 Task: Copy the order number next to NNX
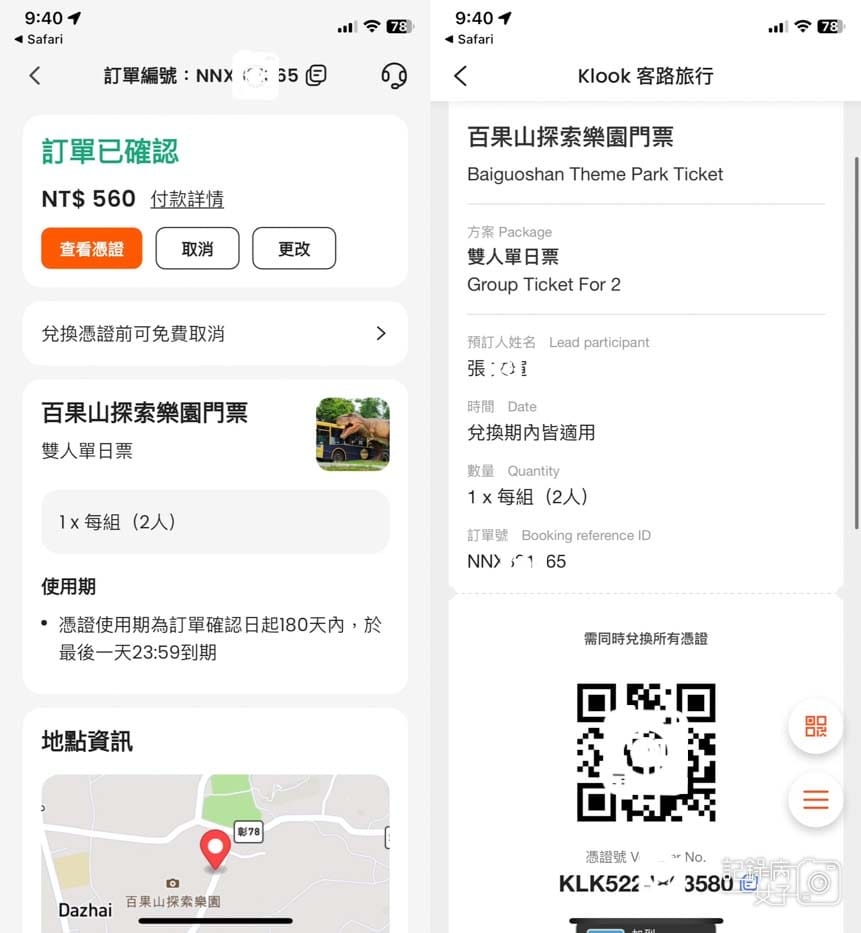[x=316, y=75]
